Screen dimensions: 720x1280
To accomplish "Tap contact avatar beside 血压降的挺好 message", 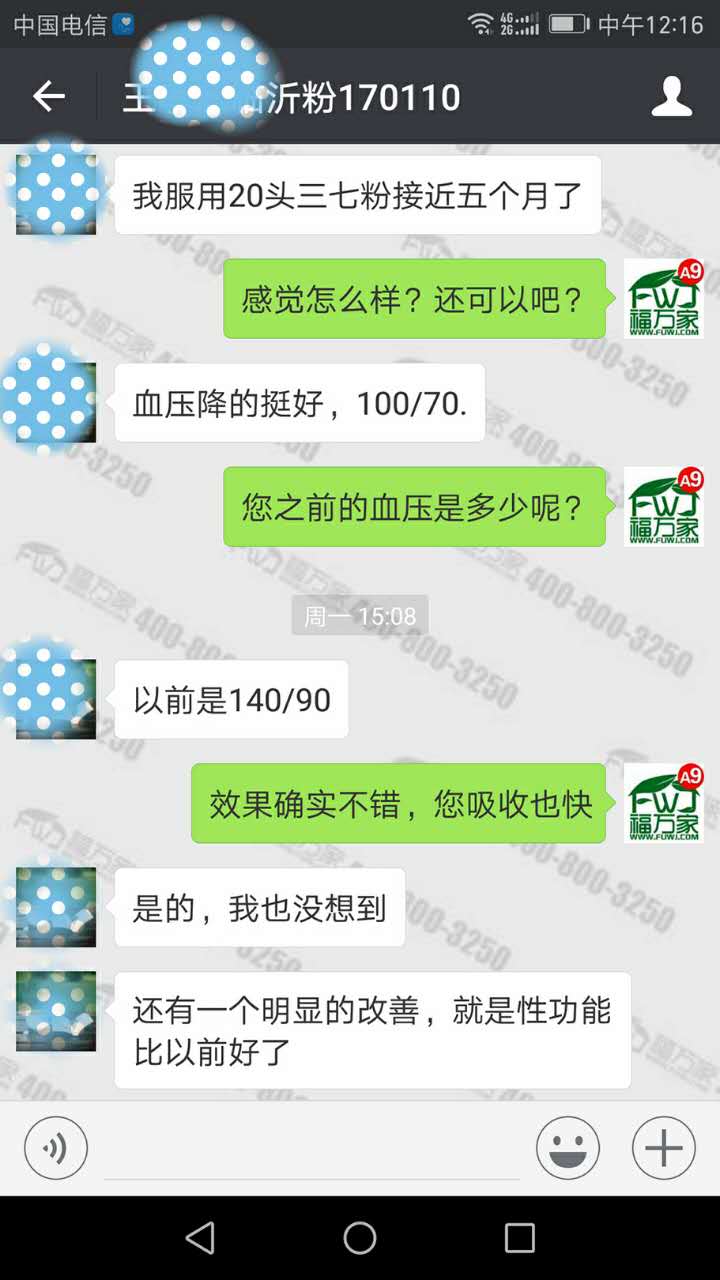I will pyautogui.click(x=56, y=402).
